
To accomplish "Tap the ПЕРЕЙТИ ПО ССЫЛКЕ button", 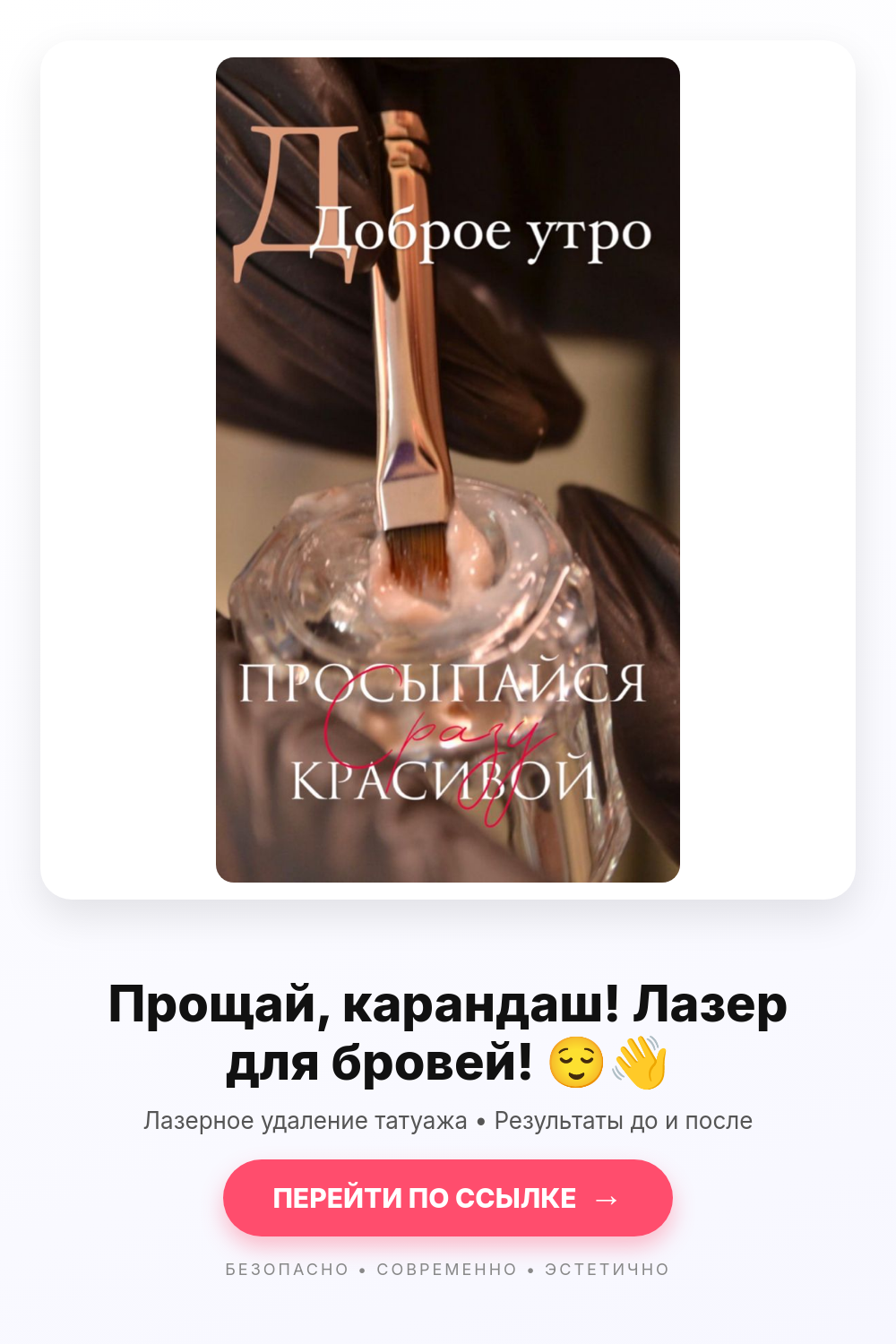I will (x=448, y=1198).
